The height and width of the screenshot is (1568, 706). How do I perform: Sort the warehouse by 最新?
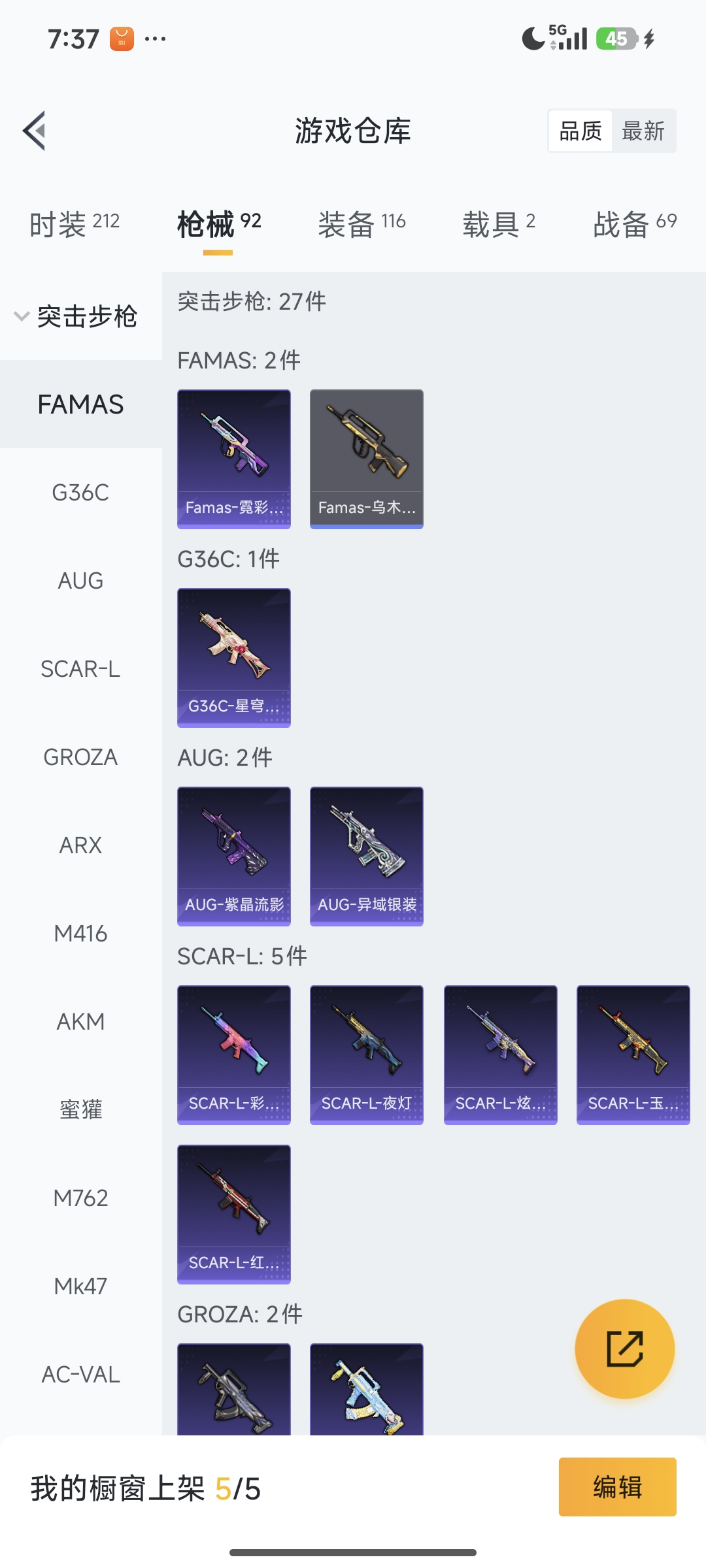[x=643, y=131]
